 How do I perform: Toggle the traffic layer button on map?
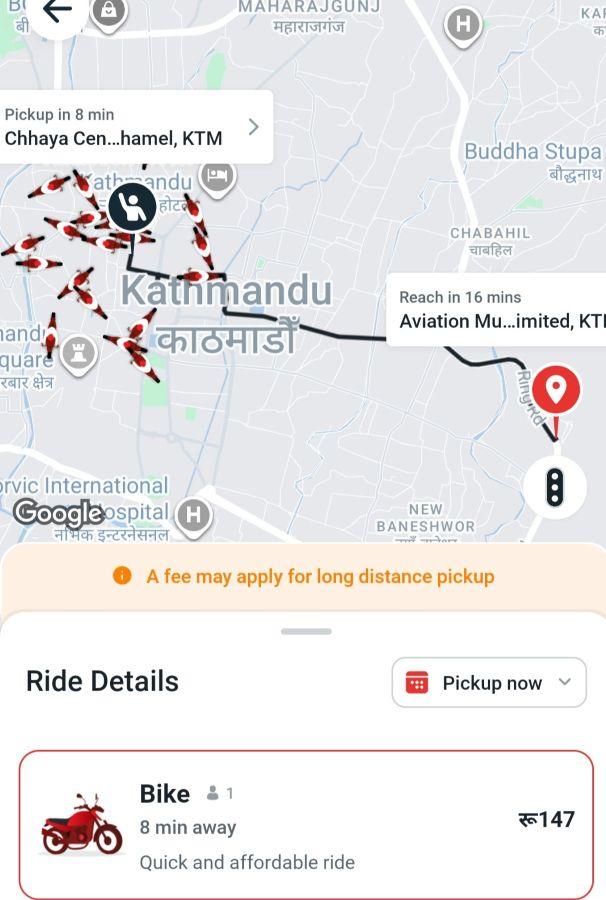pos(555,487)
